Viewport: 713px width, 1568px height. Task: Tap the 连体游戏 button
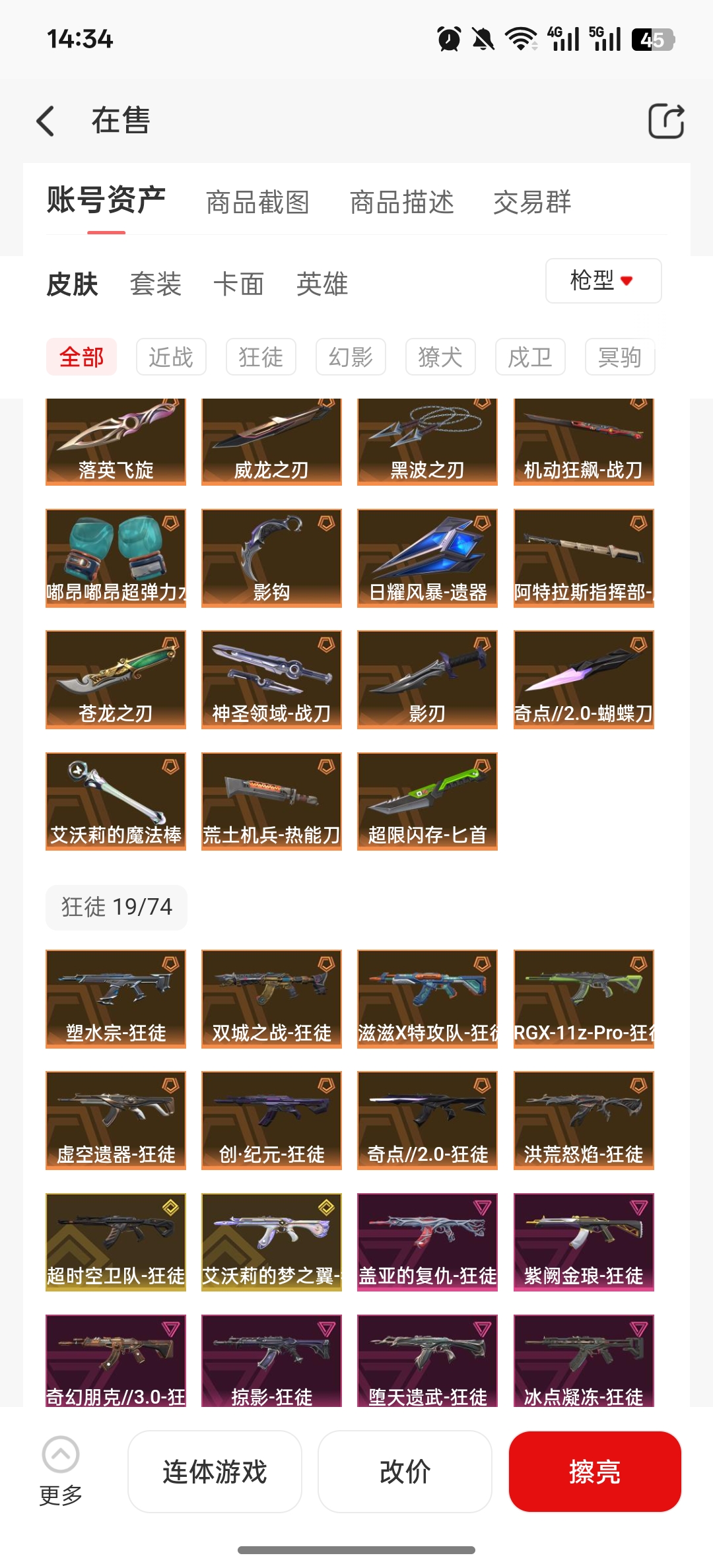click(x=215, y=1472)
